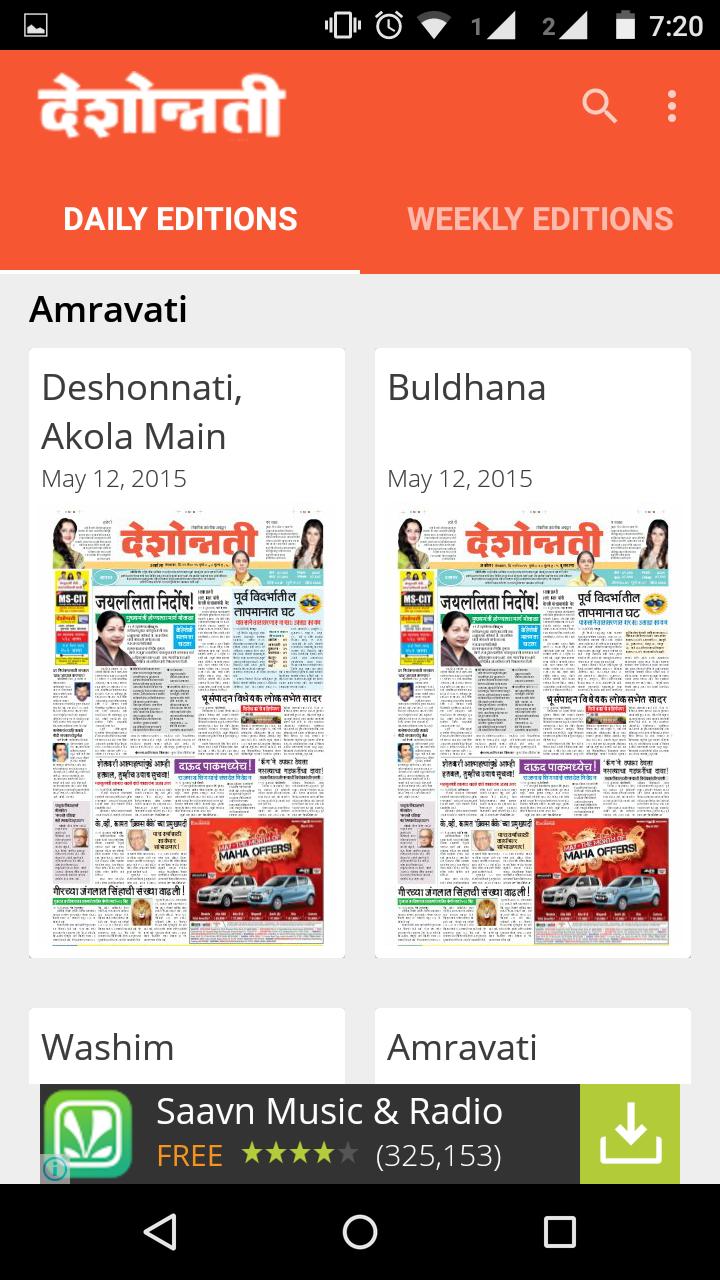Open the Buldhana edition
720x1280 pixels.
click(x=532, y=652)
